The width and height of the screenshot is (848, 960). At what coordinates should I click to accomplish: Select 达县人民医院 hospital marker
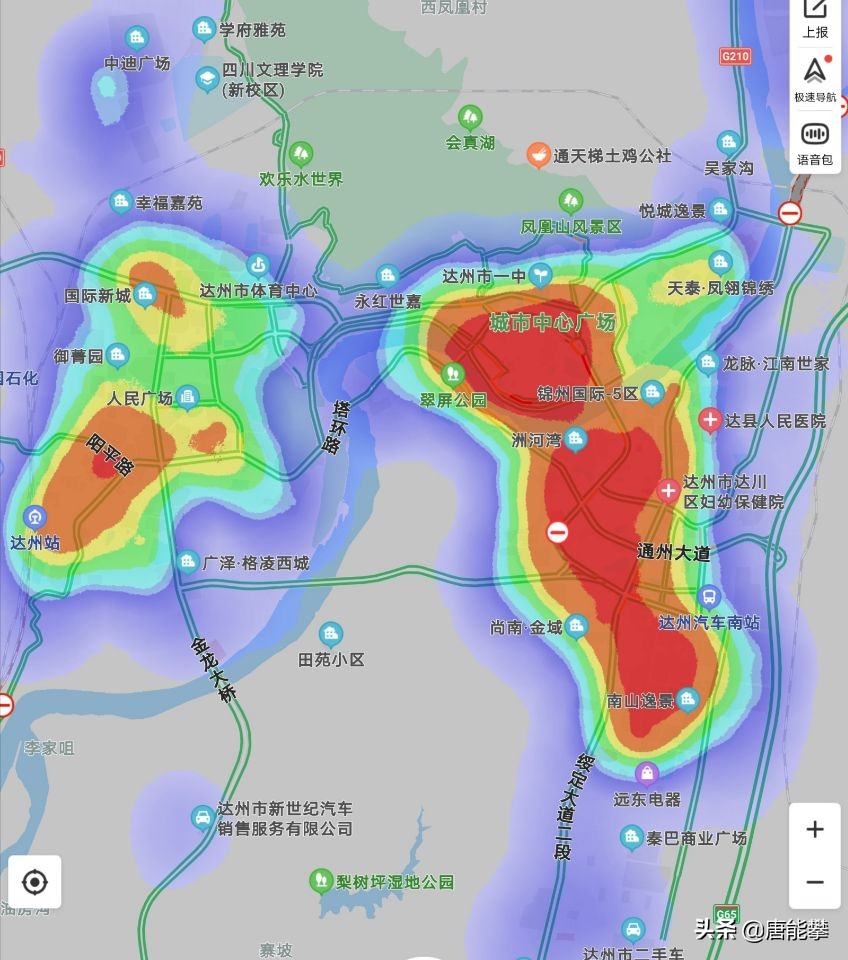(710, 419)
